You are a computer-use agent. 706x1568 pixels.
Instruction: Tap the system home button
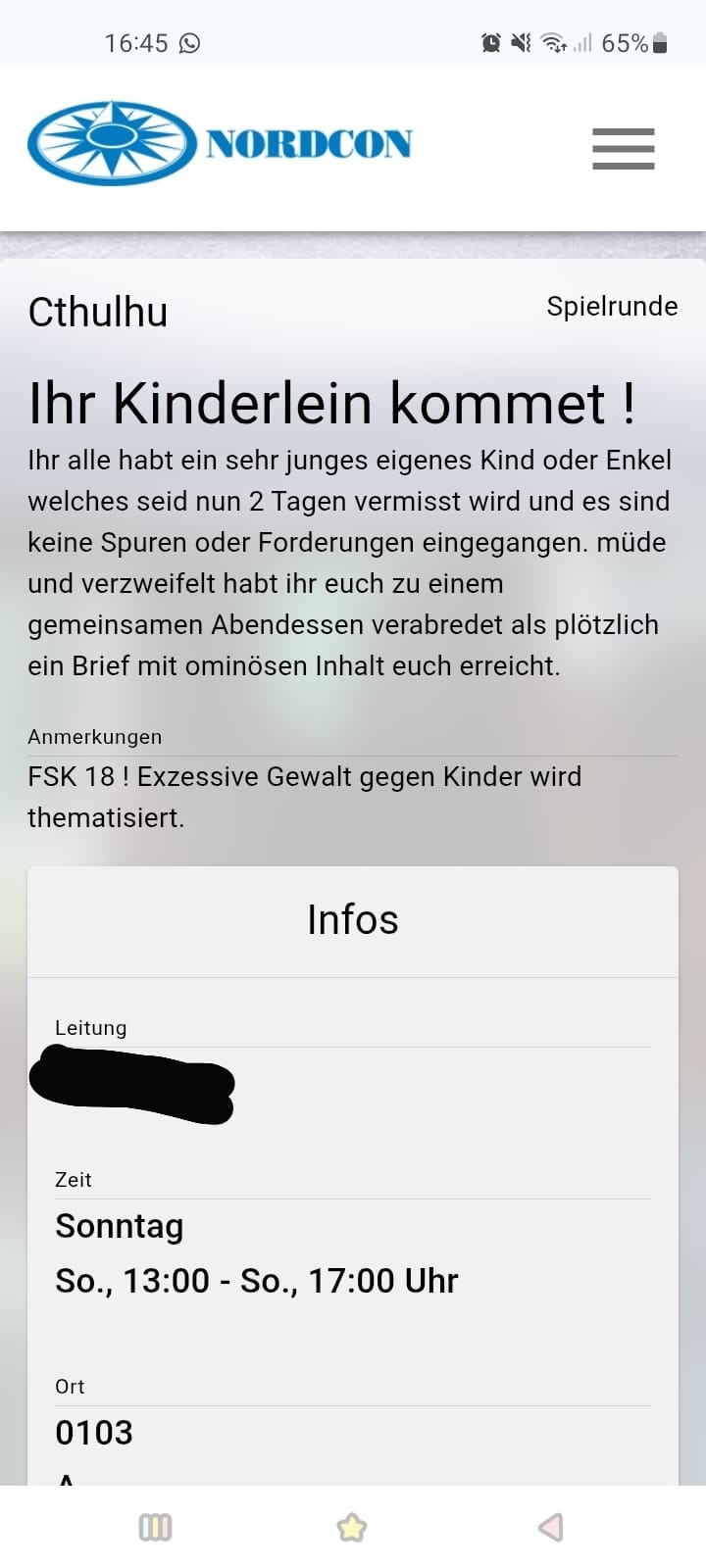coord(352,1527)
